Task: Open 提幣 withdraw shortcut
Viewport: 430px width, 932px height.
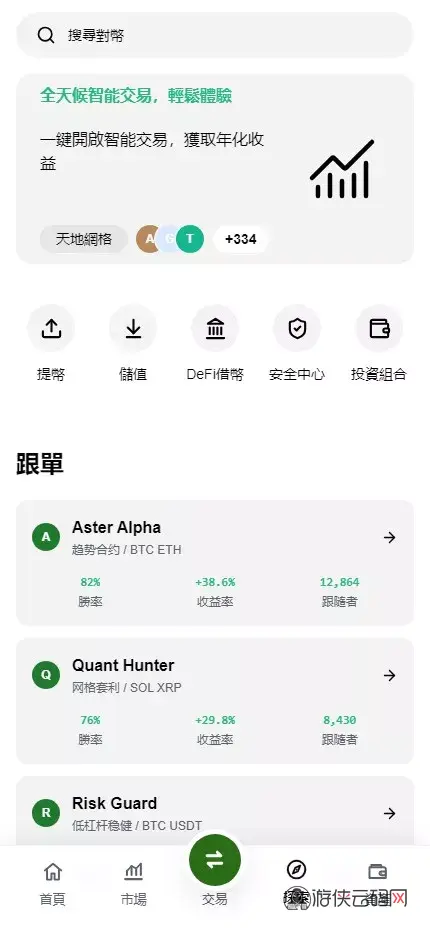Action: point(51,343)
